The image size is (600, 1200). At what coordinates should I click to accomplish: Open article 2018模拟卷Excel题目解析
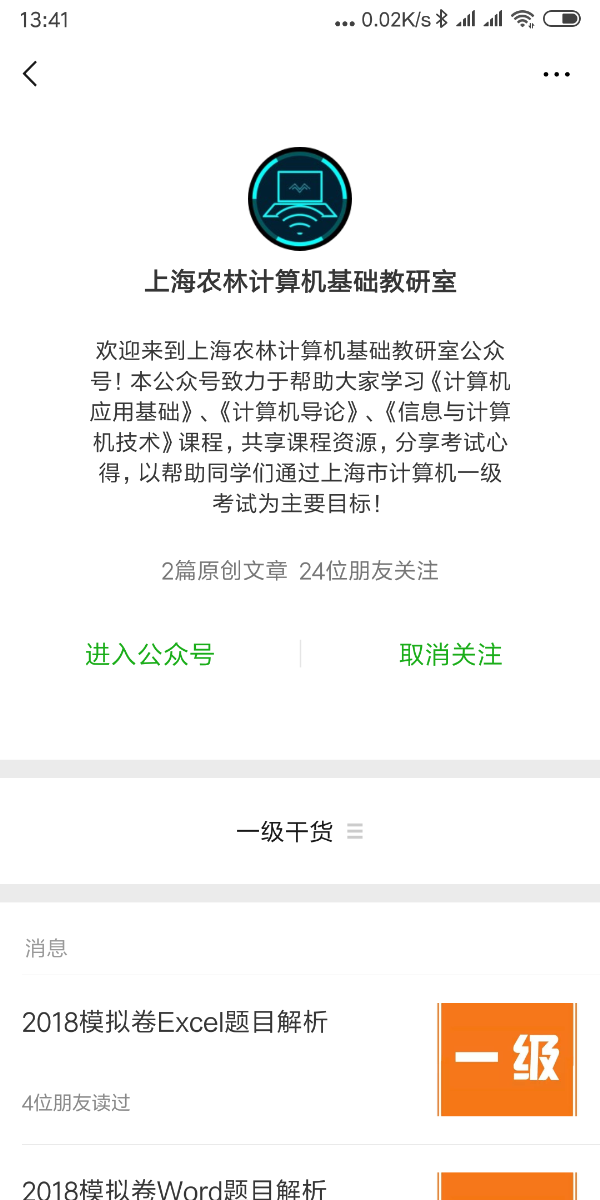tap(175, 1022)
